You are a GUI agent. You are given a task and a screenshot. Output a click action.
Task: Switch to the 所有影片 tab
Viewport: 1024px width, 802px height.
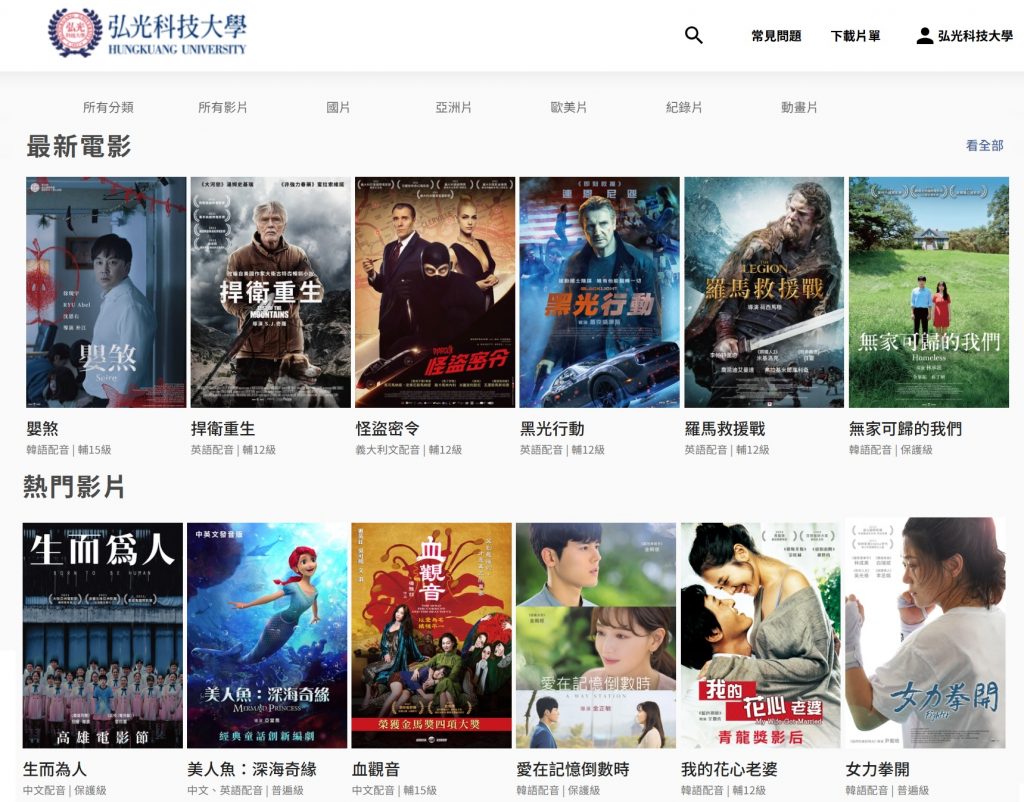[223, 107]
